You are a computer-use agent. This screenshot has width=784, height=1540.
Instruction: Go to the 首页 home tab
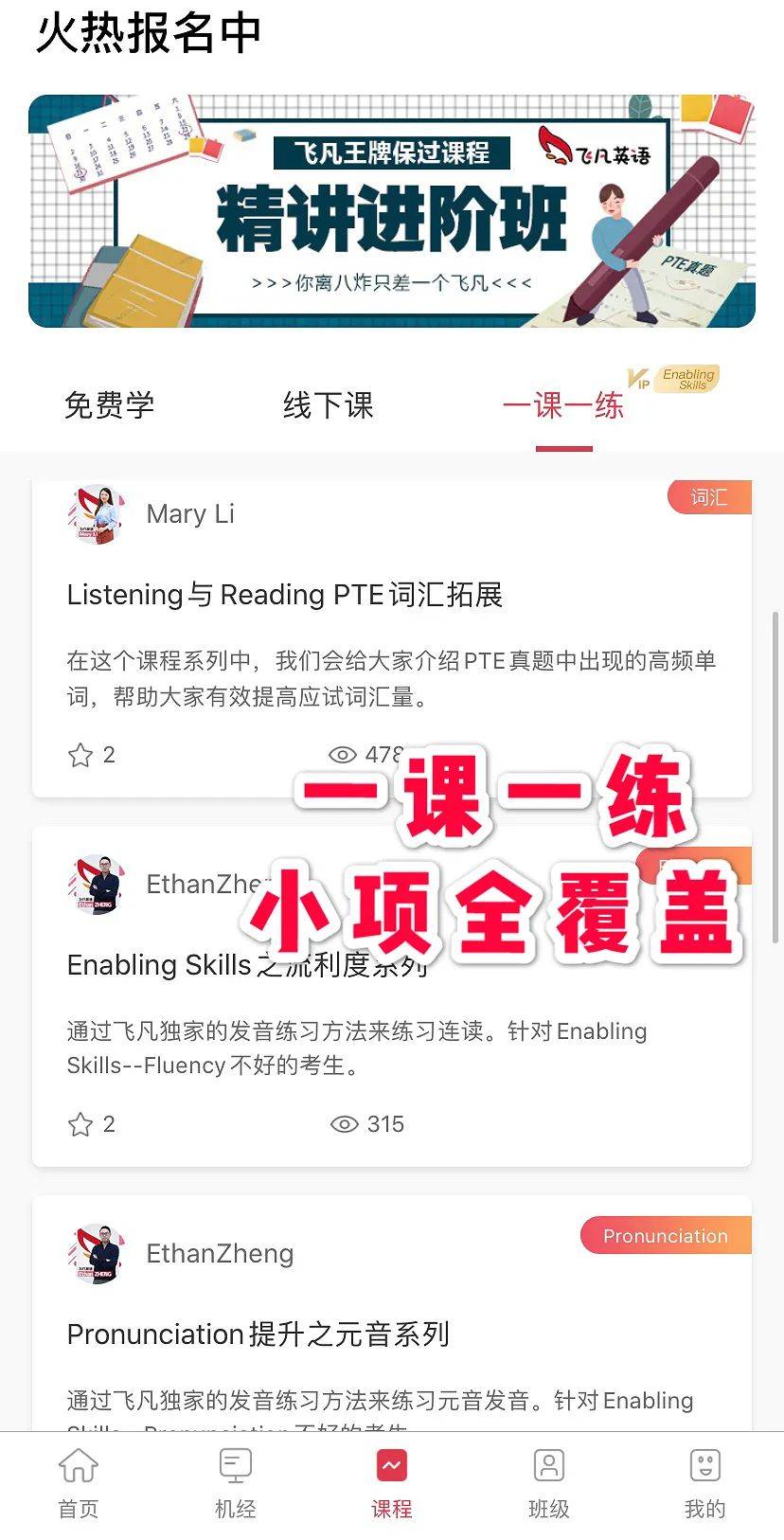[x=79, y=1483]
